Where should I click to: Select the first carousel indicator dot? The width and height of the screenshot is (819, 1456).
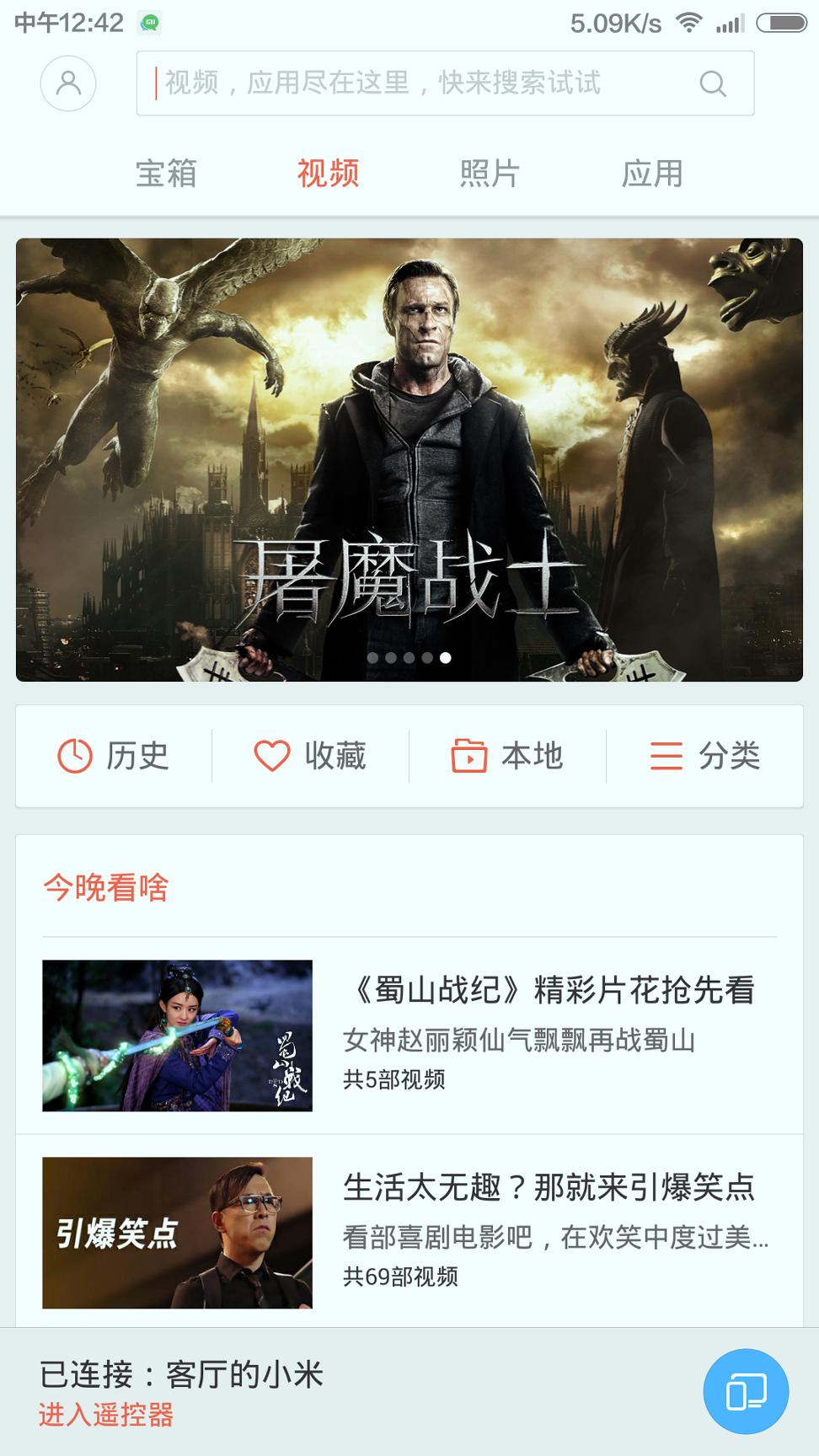coord(372,657)
